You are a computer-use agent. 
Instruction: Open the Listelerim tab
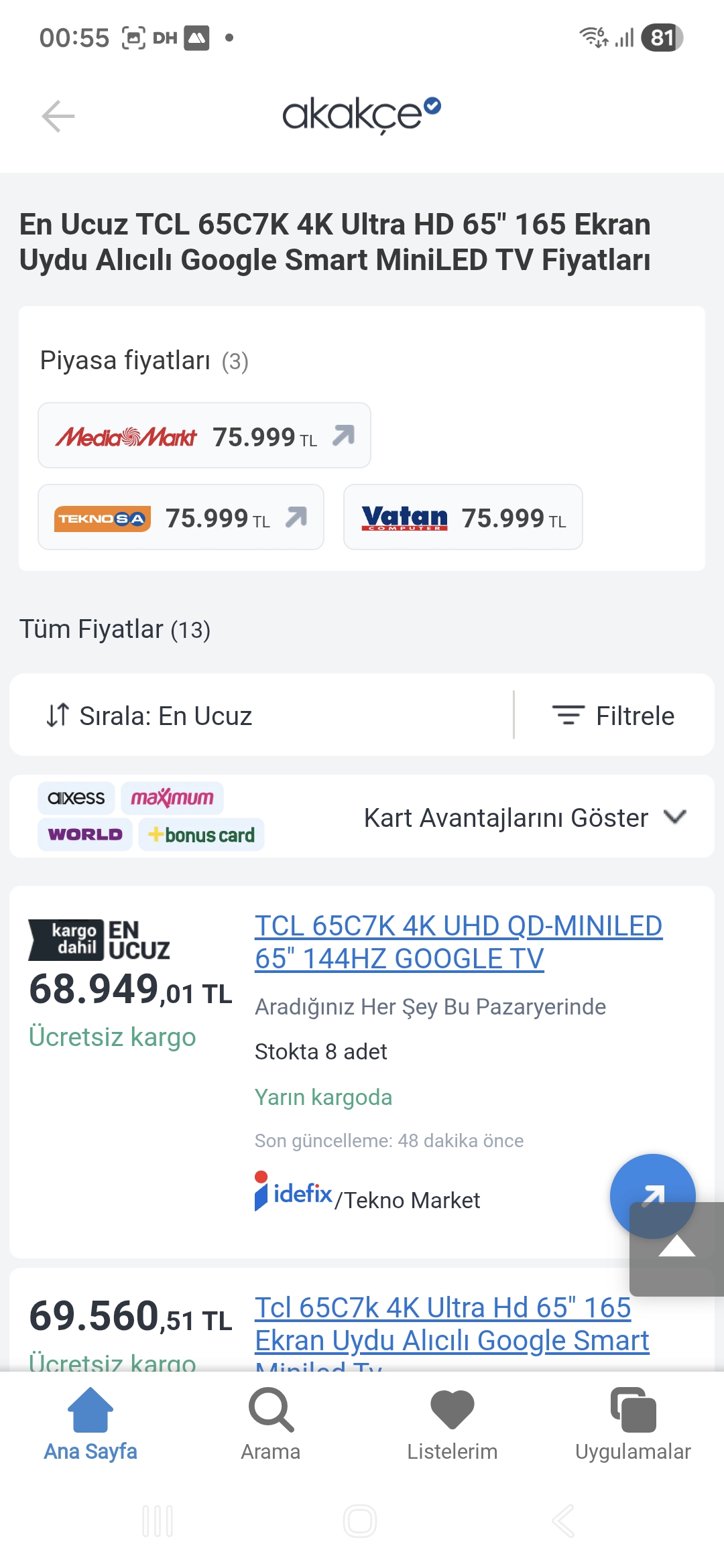coord(452,1425)
